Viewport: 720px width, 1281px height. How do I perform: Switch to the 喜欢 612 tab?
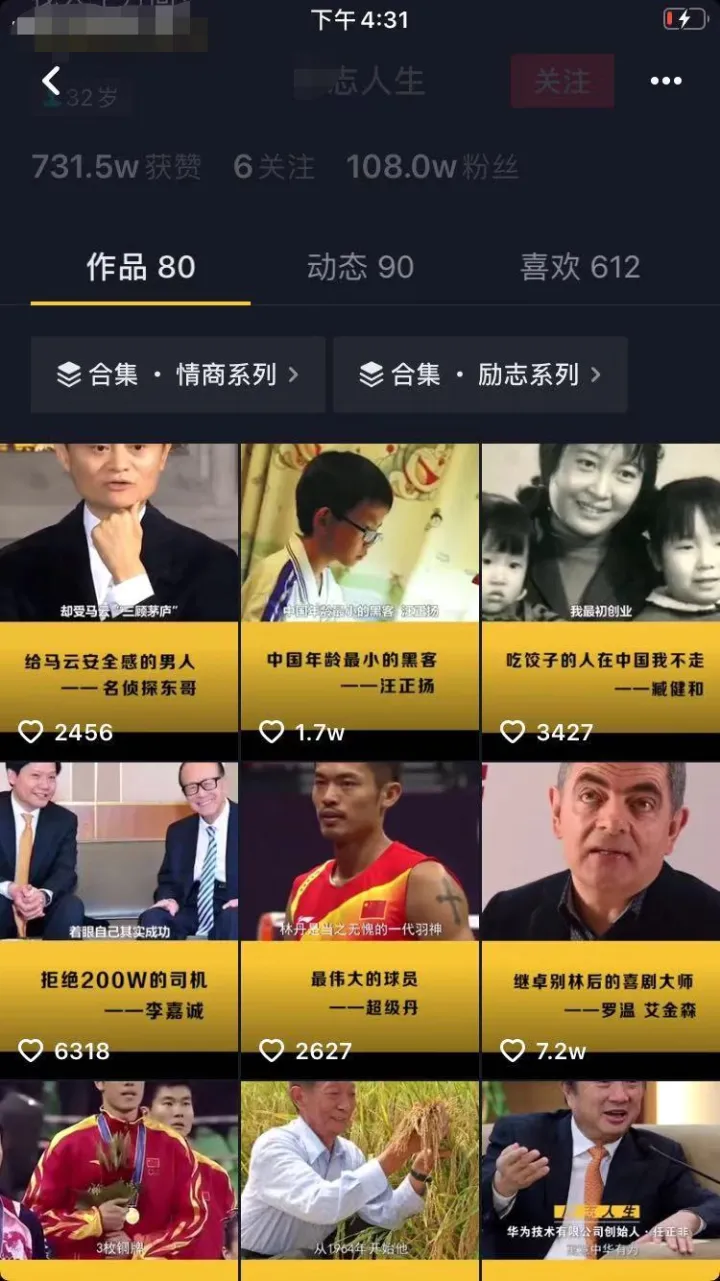tap(580, 267)
